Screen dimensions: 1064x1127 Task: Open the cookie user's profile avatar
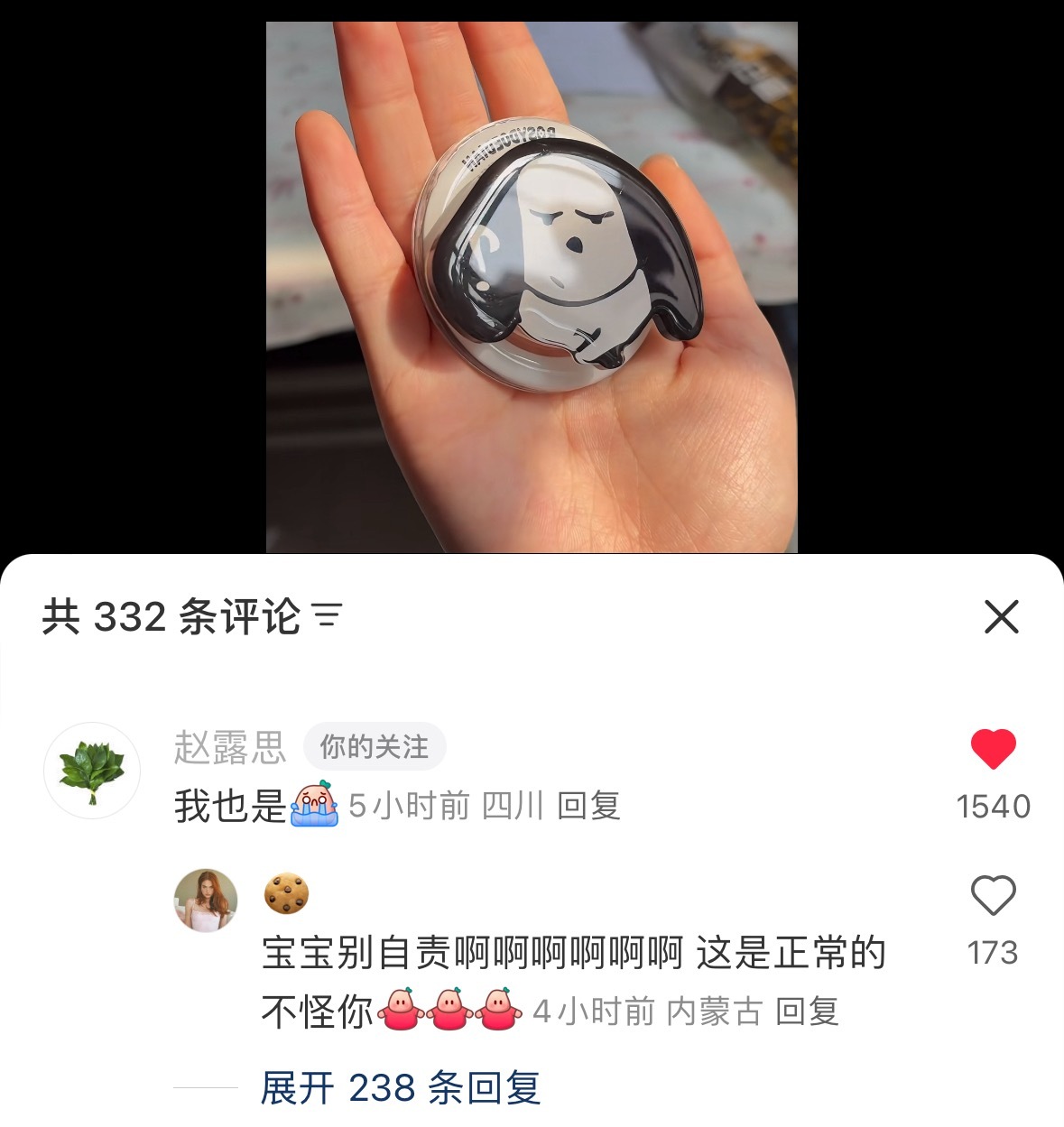pos(206,900)
